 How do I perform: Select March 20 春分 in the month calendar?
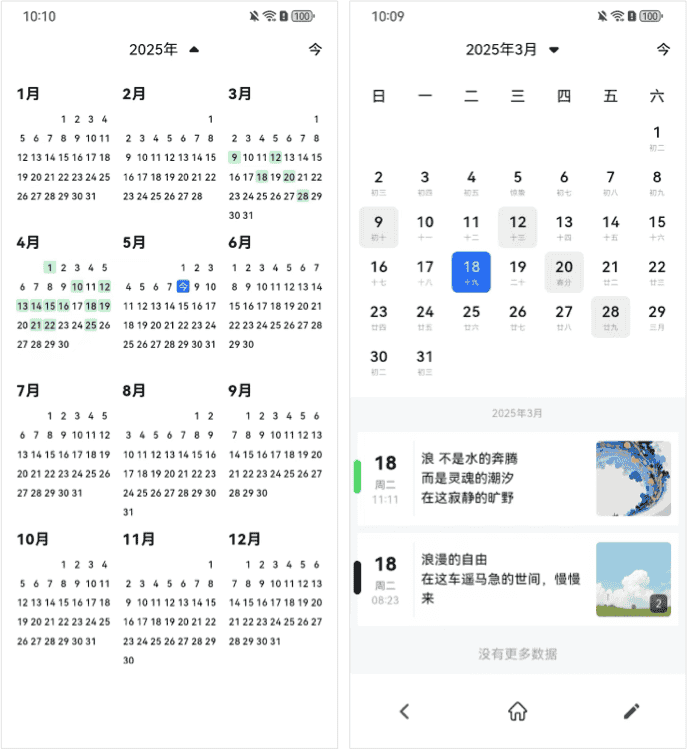pyautogui.click(x=564, y=272)
